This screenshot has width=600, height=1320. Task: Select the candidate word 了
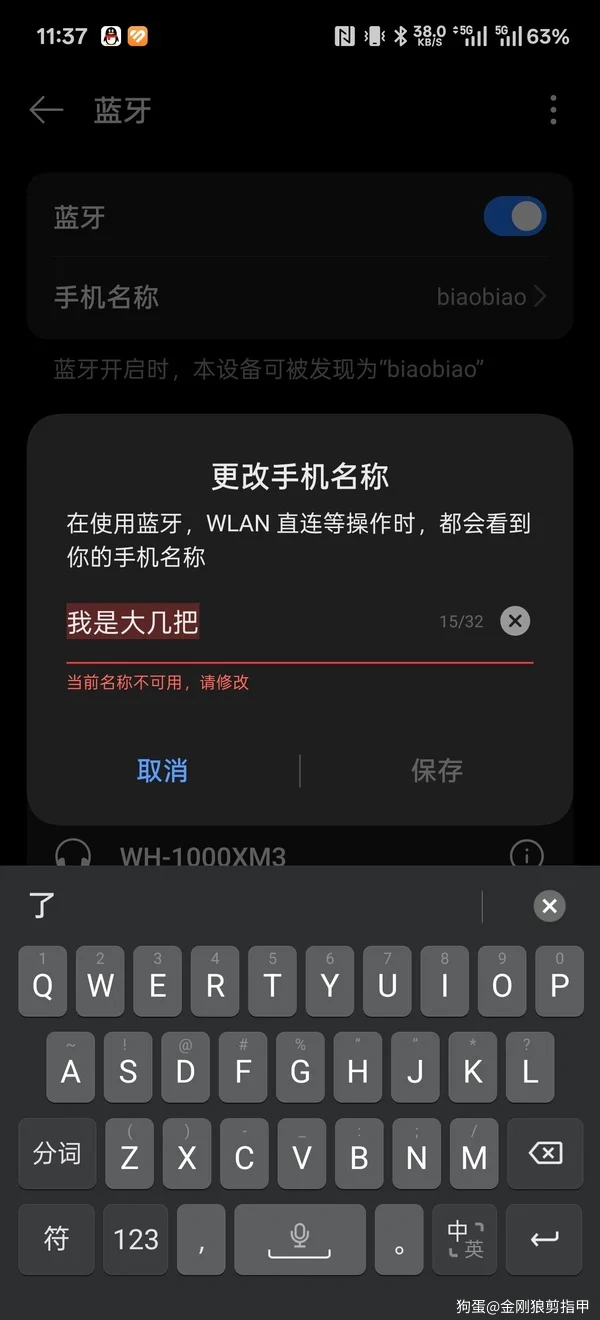pyautogui.click(x=42, y=906)
